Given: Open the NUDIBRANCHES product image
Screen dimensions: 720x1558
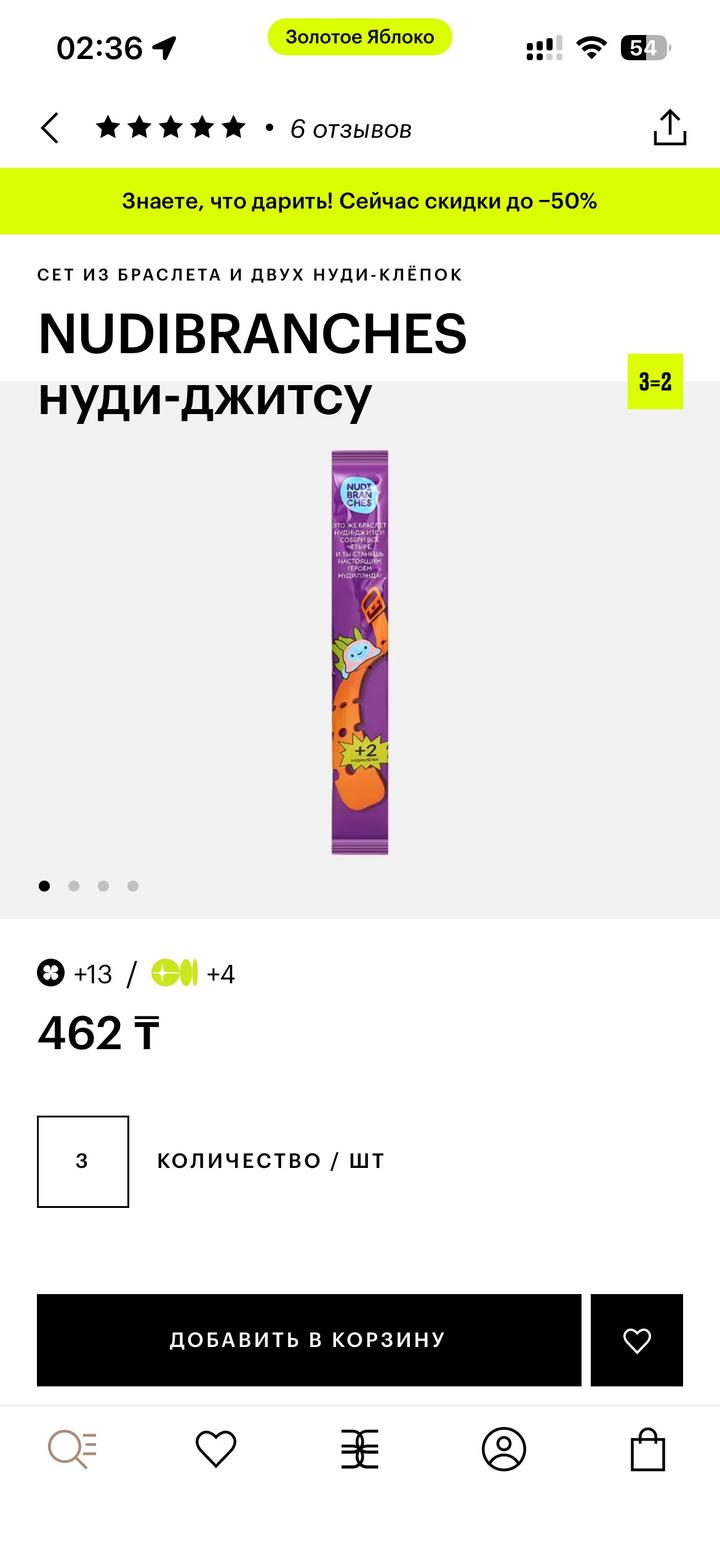Looking at the screenshot, I should 360,652.
